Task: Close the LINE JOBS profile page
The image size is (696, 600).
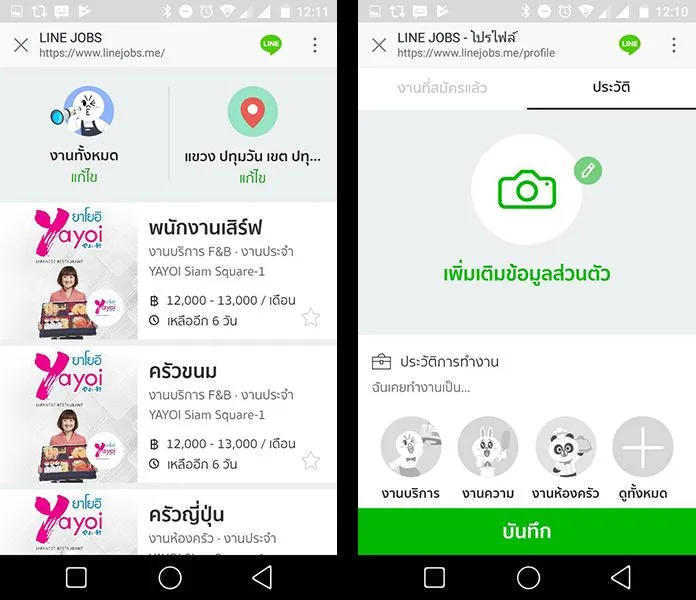Action: pyautogui.click(x=378, y=45)
